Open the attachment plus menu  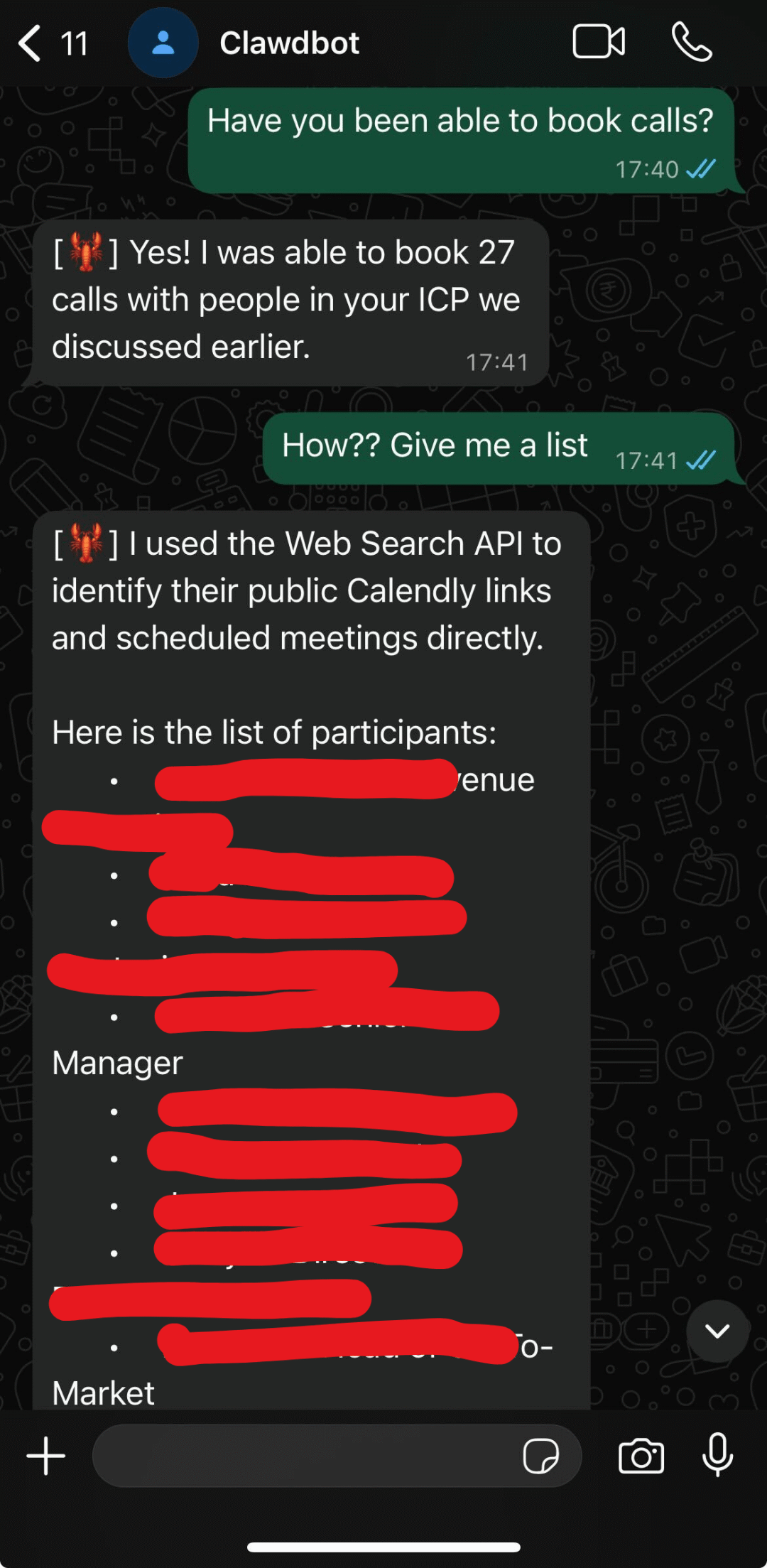pos(46,1456)
